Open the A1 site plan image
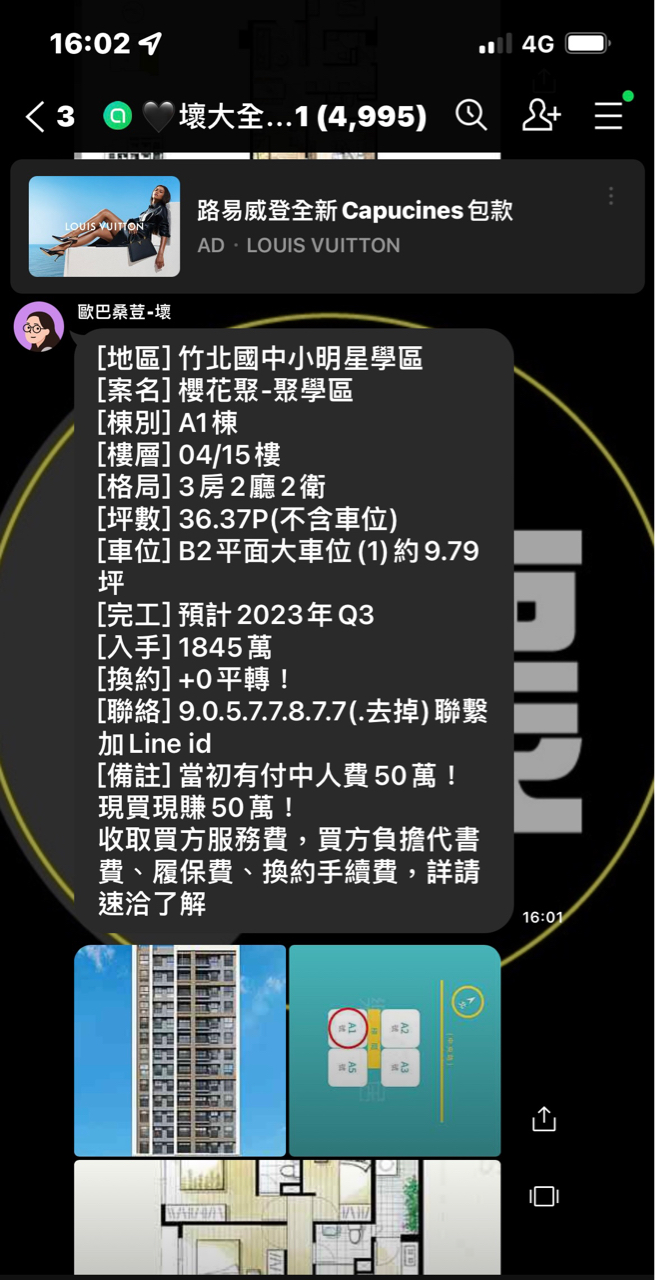 coord(394,1050)
